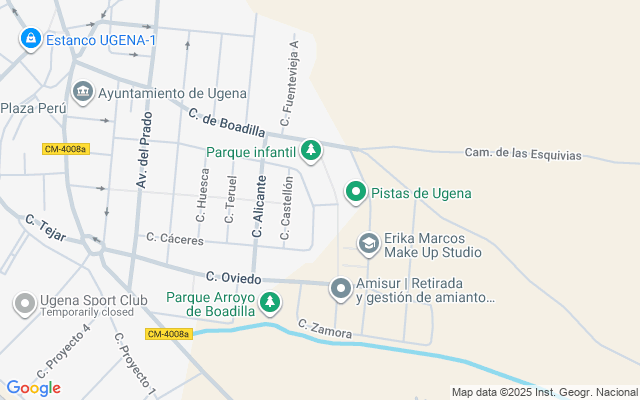Select Erika Marcos Make Up Studio pin

coord(368,244)
